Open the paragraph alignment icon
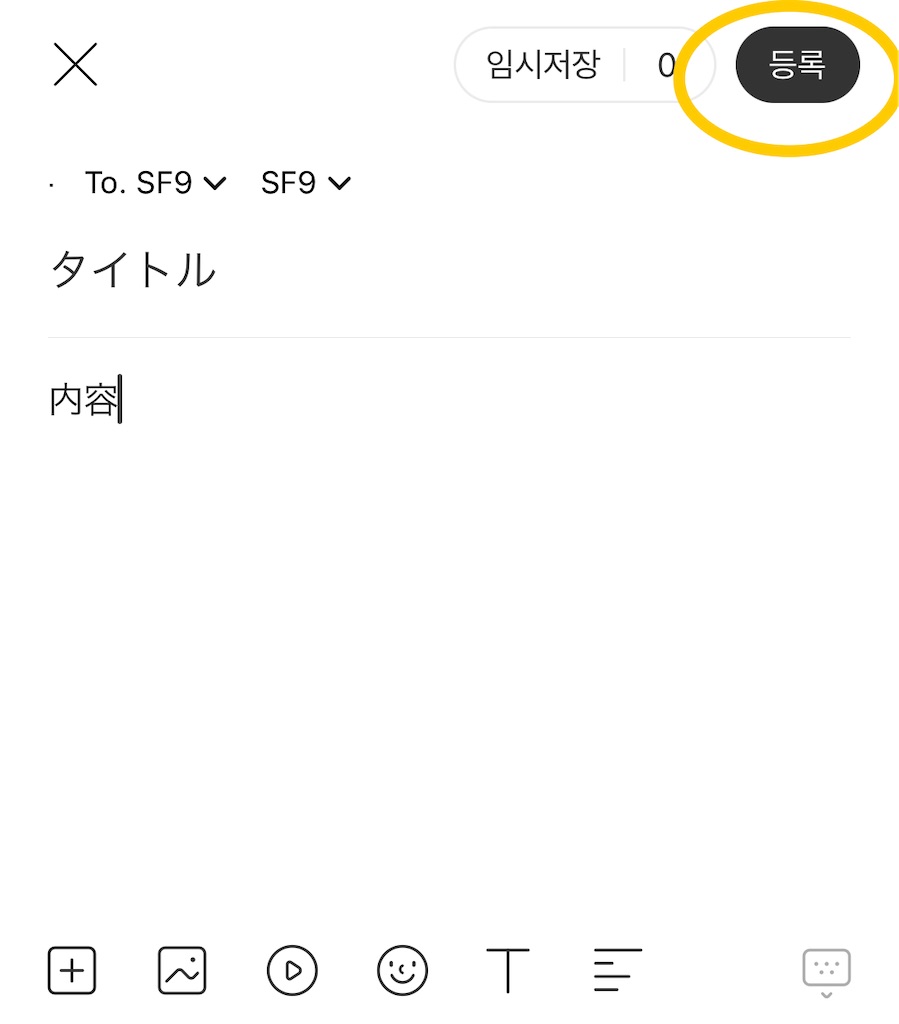Screen dimensions: 899x1024 click(x=616, y=969)
